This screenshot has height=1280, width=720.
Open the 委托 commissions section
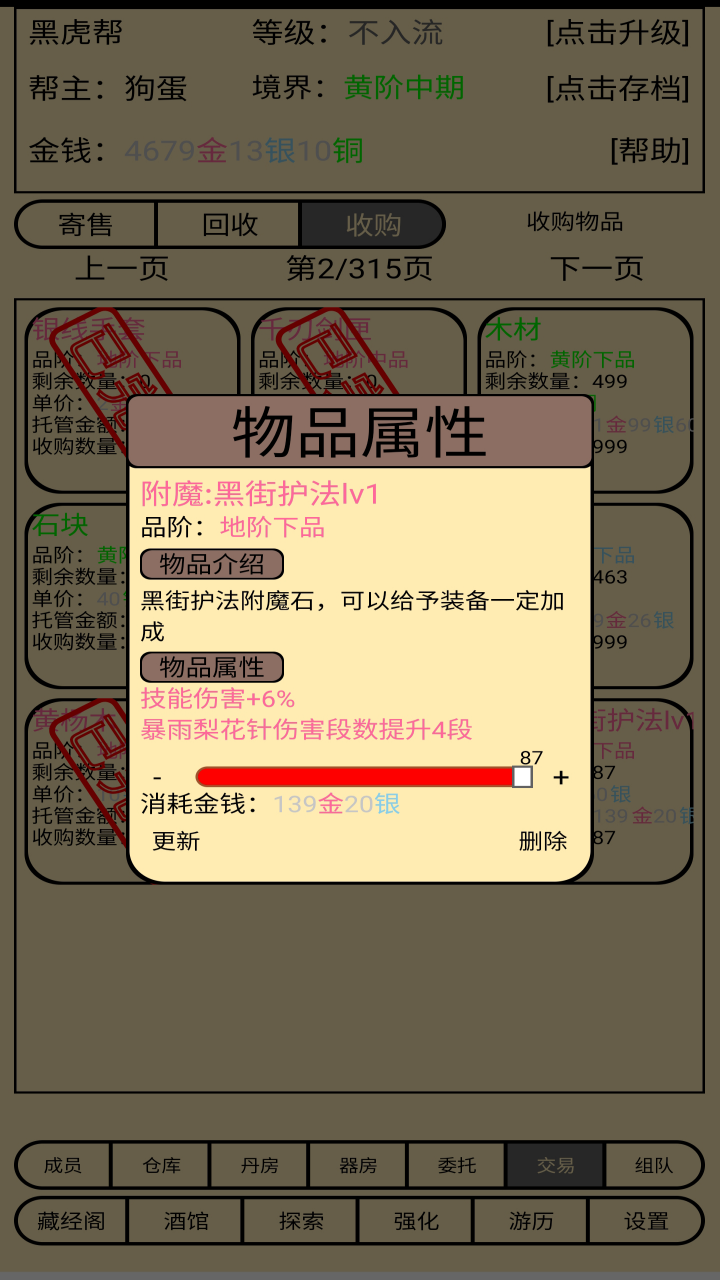(457, 1165)
